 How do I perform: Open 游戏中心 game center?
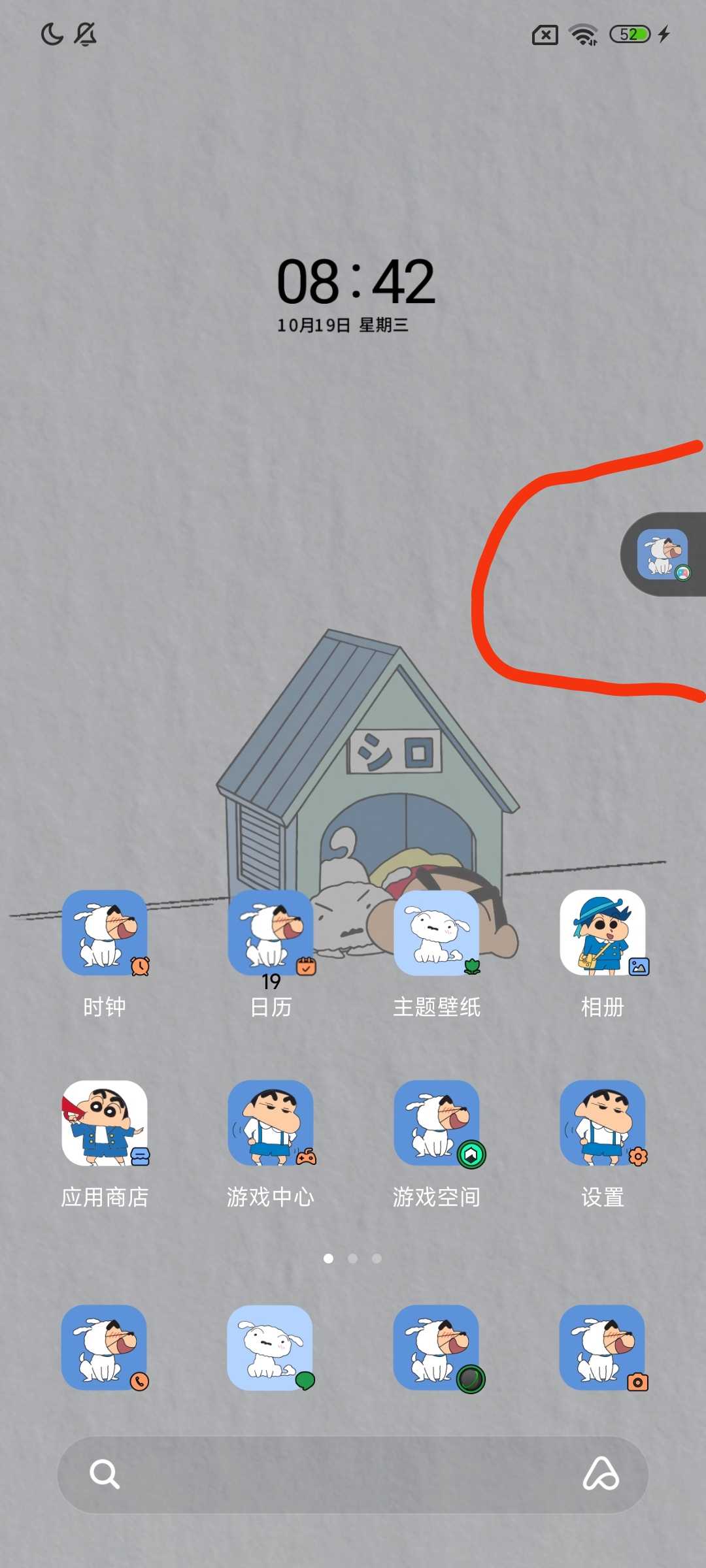(271, 1123)
